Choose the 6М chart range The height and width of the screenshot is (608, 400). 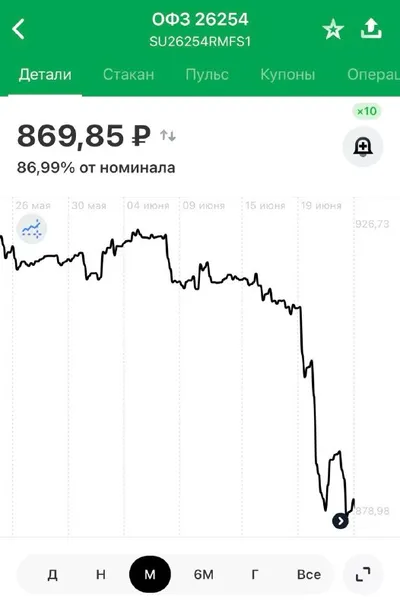tap(203, 574)
